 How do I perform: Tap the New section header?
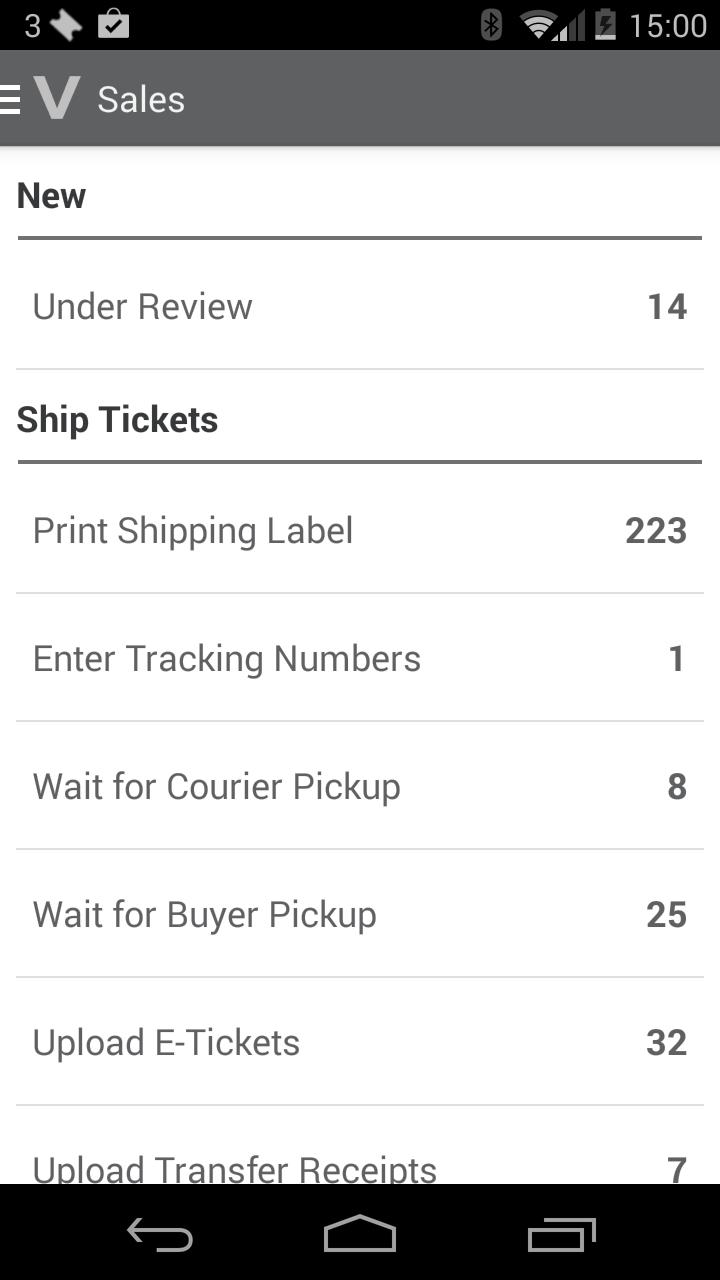pos(50,196)
